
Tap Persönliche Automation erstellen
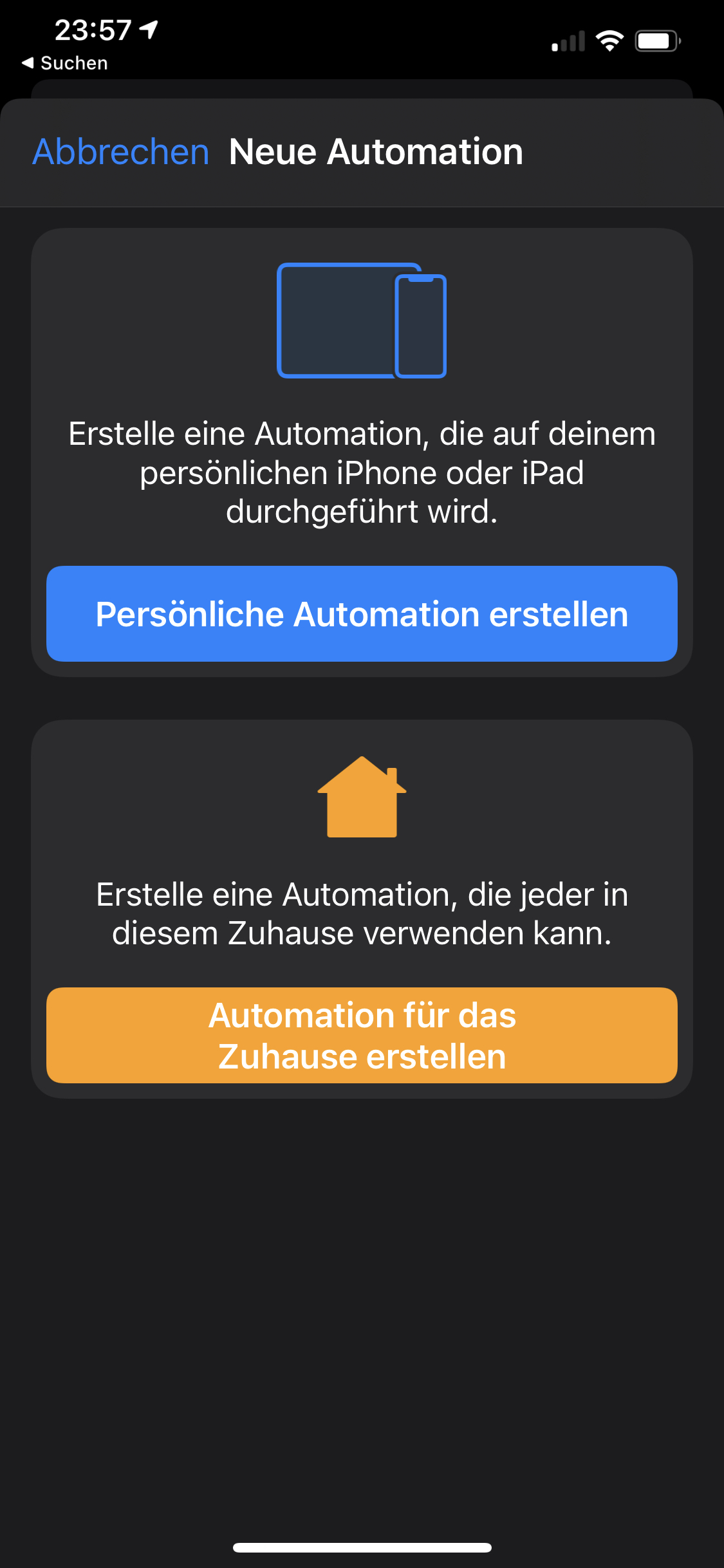tap(362, 614)
